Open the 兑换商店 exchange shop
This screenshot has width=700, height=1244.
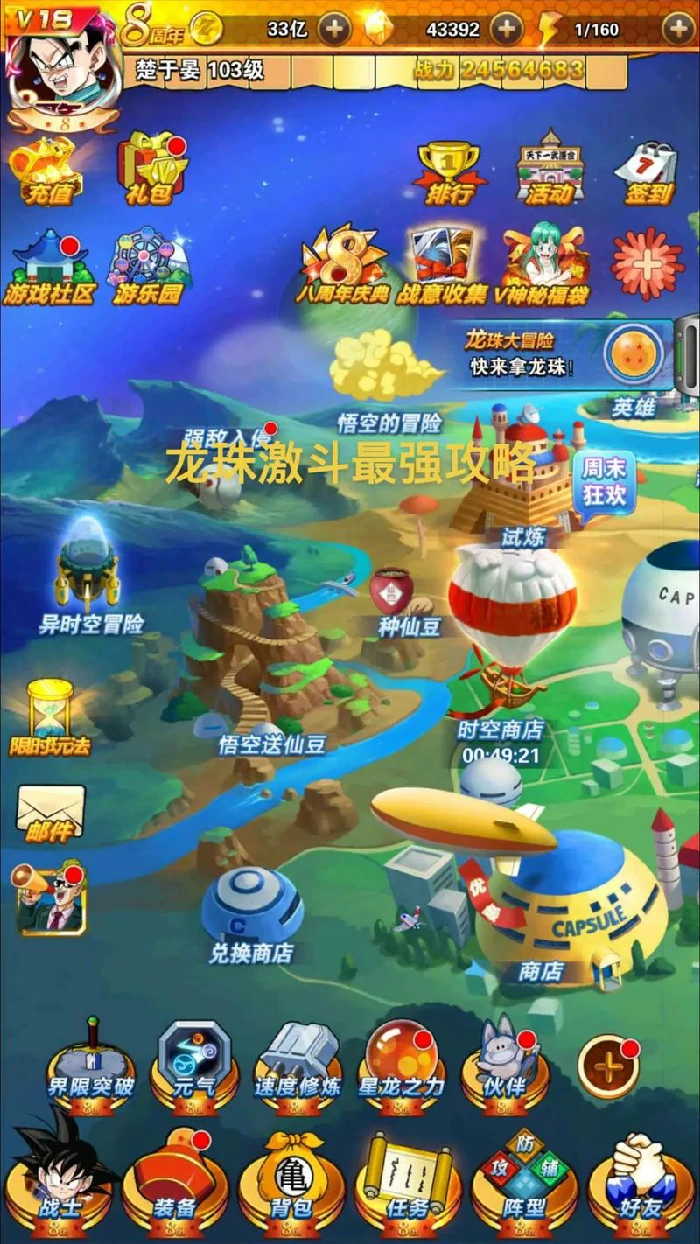point(251,912)
